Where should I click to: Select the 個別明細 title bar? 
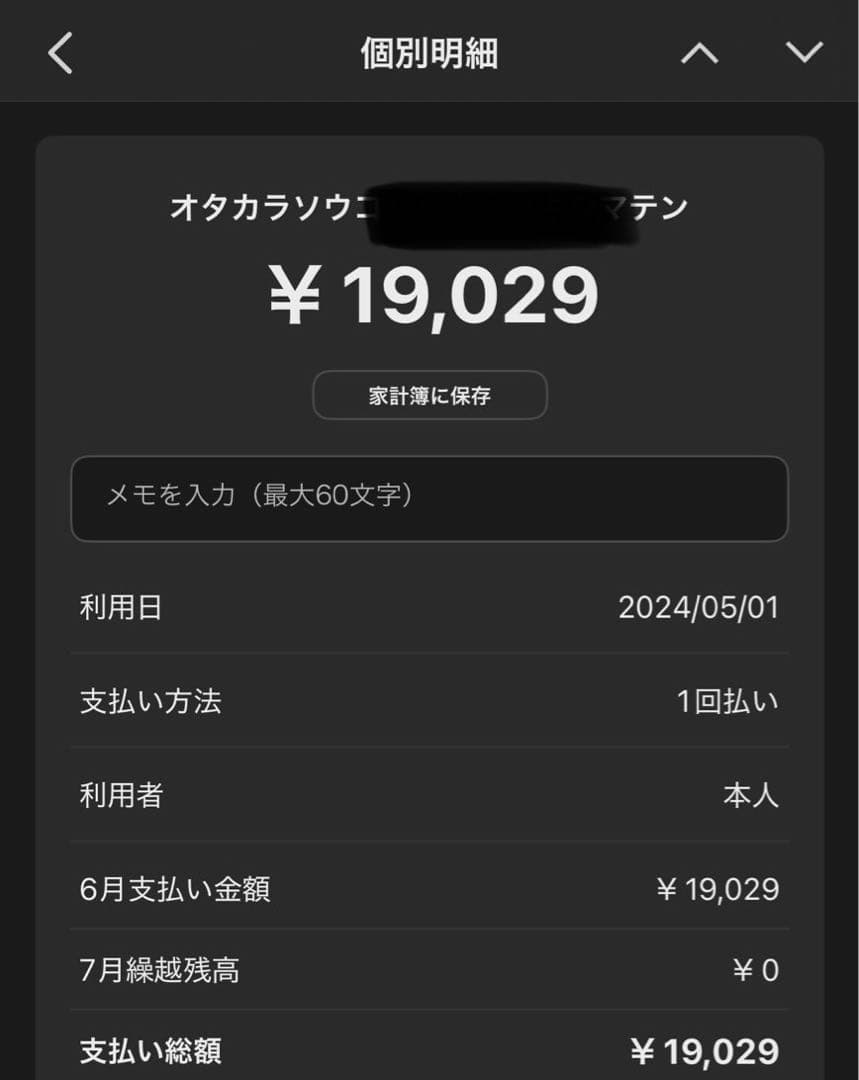(x=429, y=54)
